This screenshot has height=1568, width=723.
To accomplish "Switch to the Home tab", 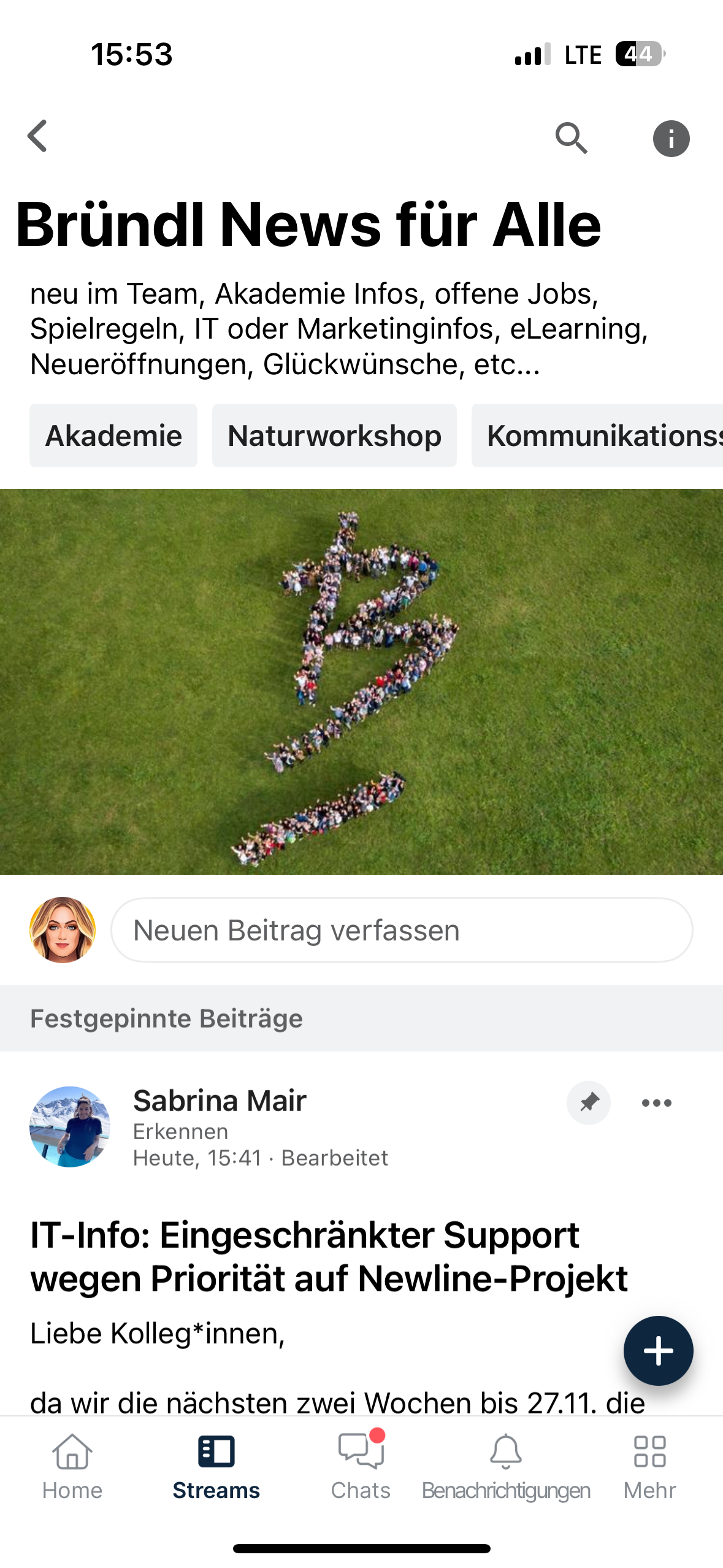I will 72,1467.
